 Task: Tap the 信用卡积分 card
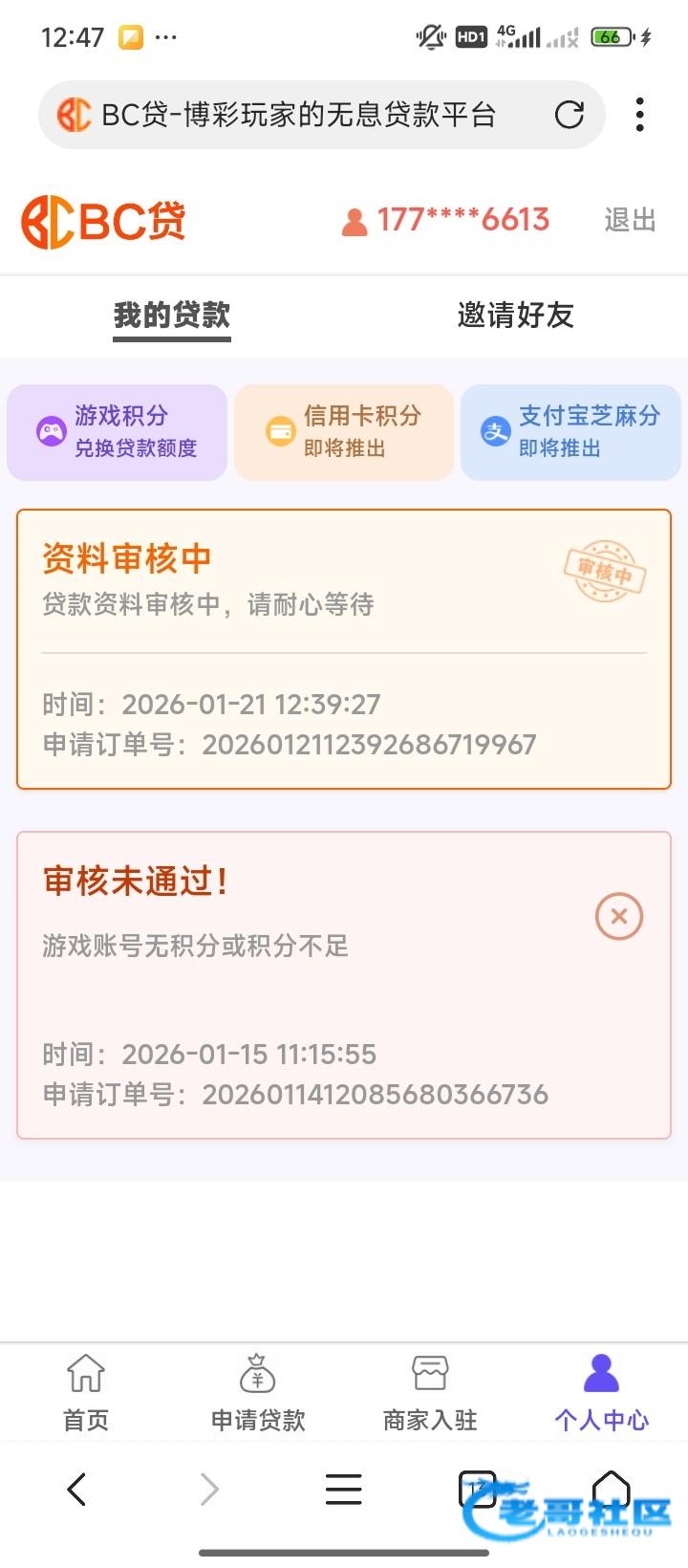[344, 432]
